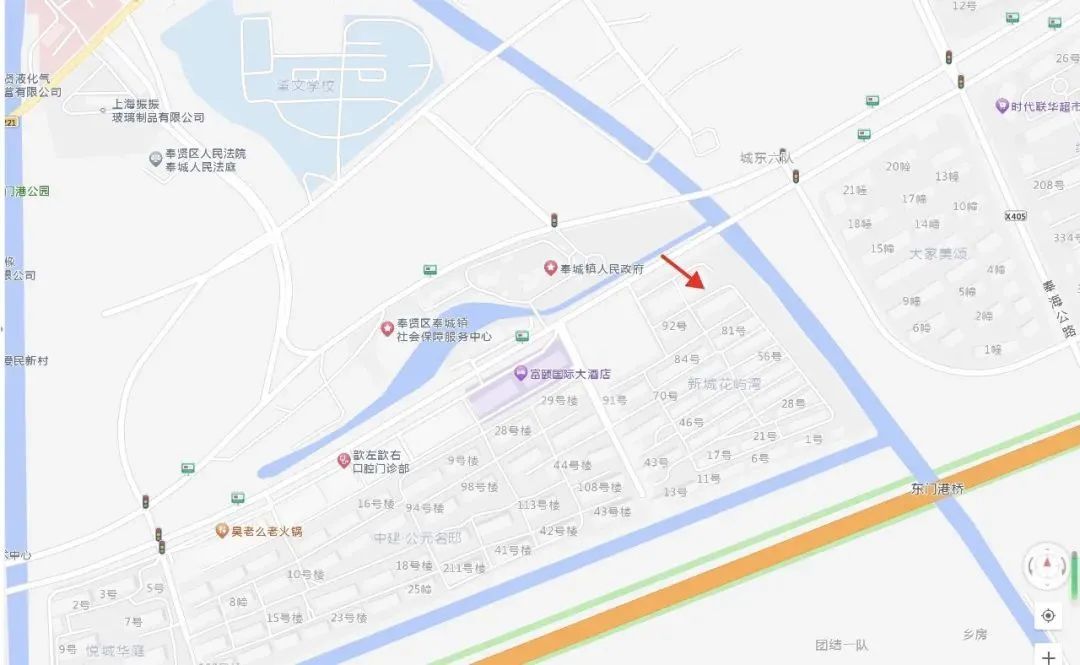This screenshot has height=665, width=1080.
Task: Center map on current location
Action: (x=1048, y=615)
